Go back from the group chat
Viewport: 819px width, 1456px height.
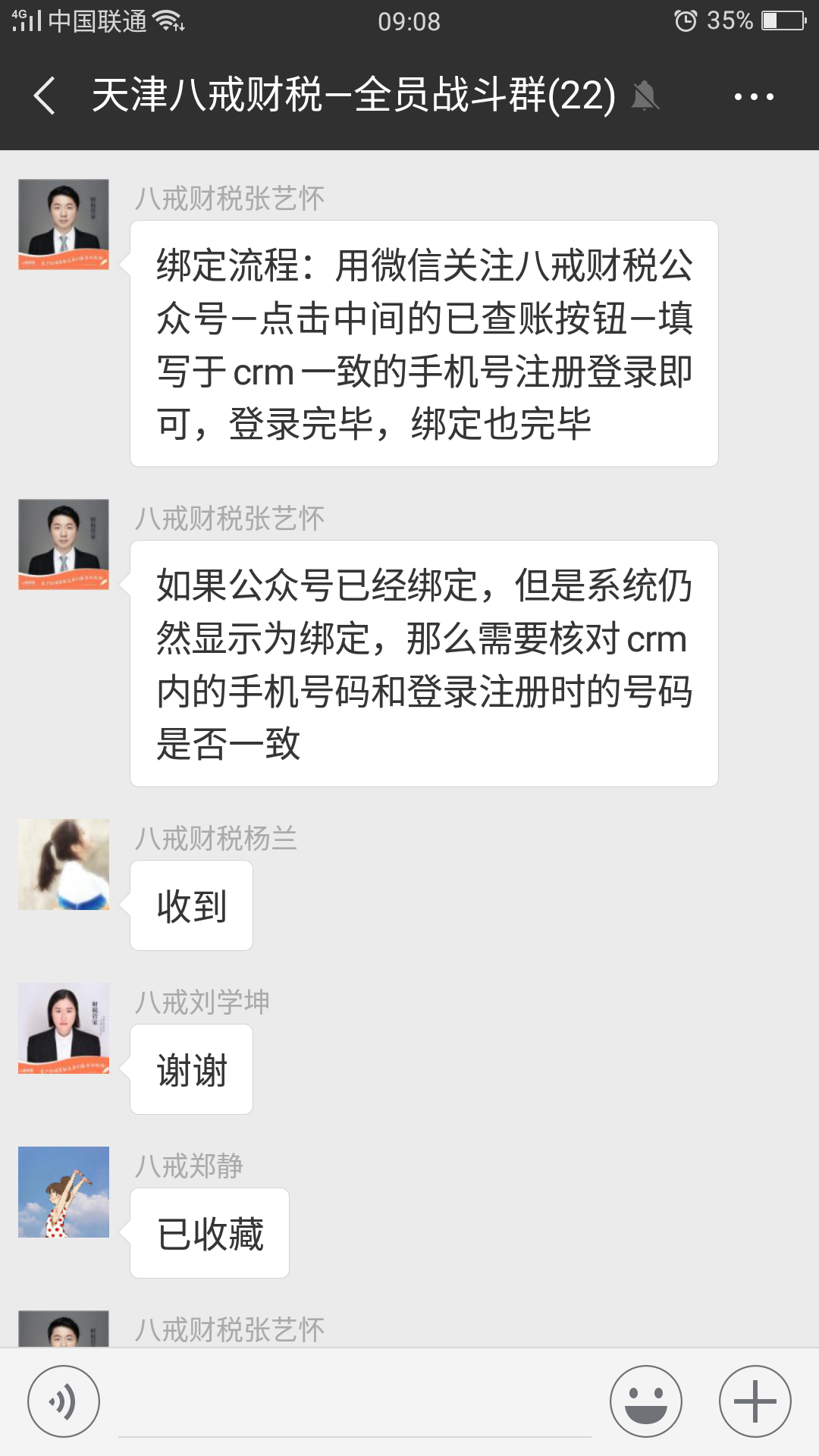44,96
